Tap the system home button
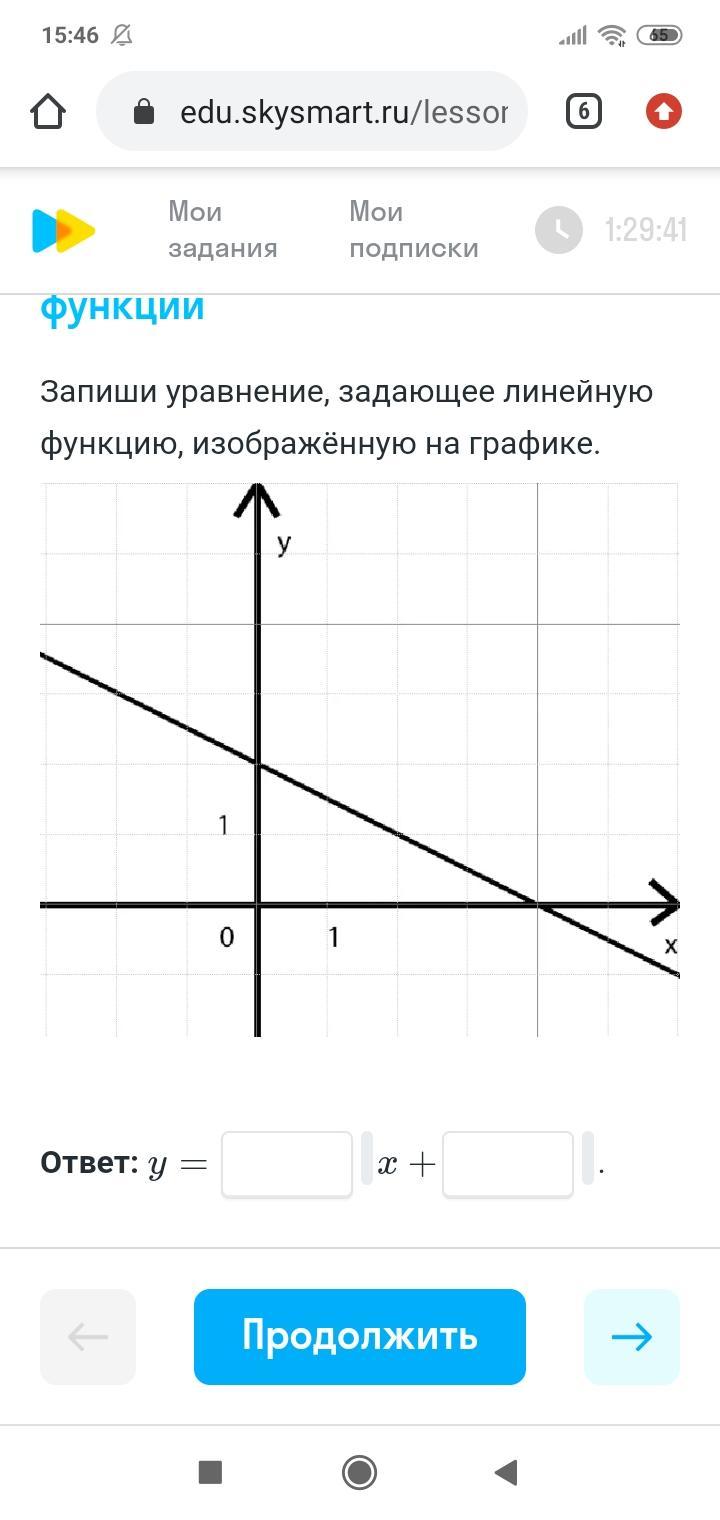The height and width of the screenshot is (1520, 720). pos(359,1472)
